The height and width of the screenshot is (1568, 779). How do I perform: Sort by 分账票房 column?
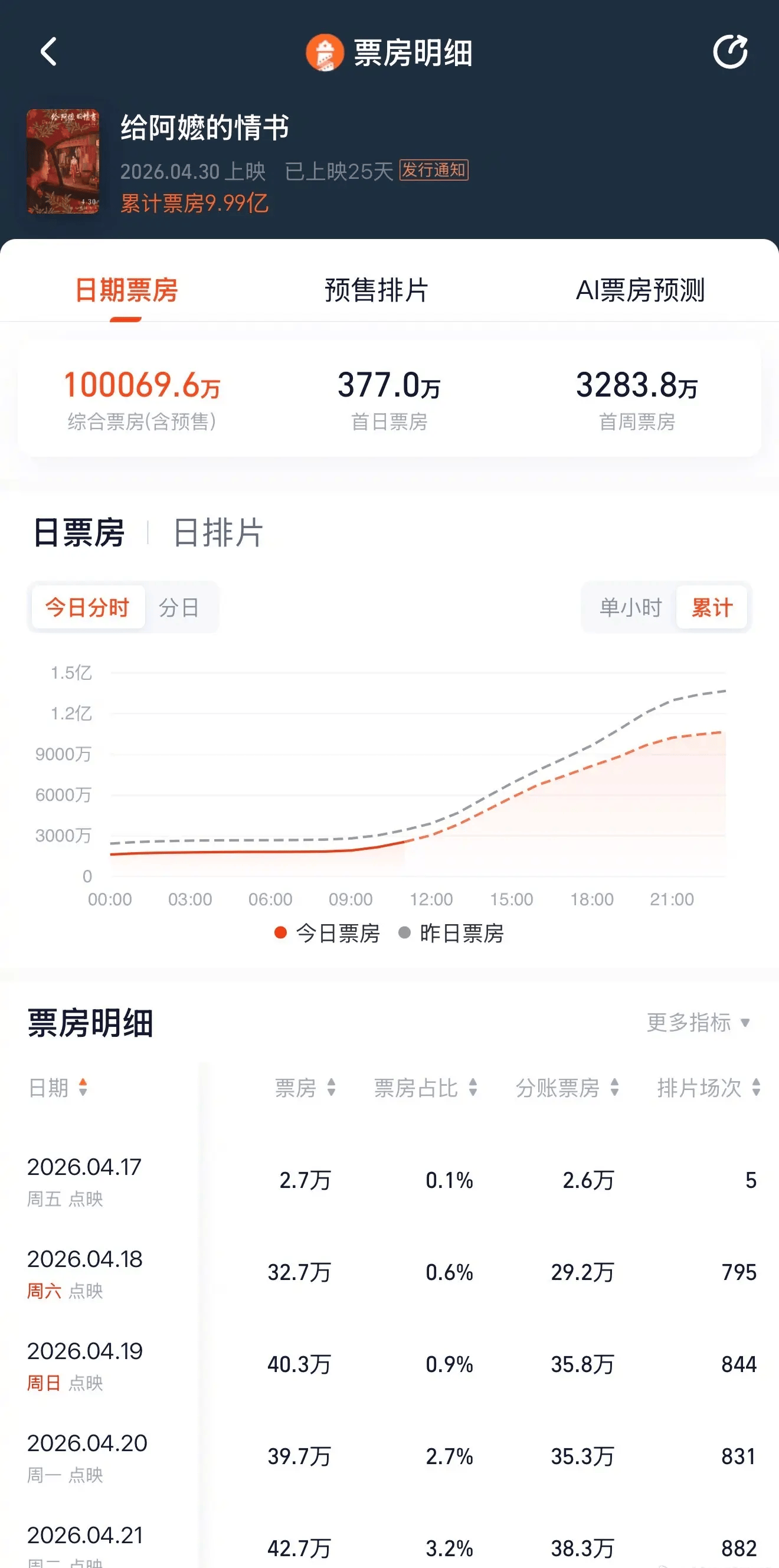tap(568, 1088)
